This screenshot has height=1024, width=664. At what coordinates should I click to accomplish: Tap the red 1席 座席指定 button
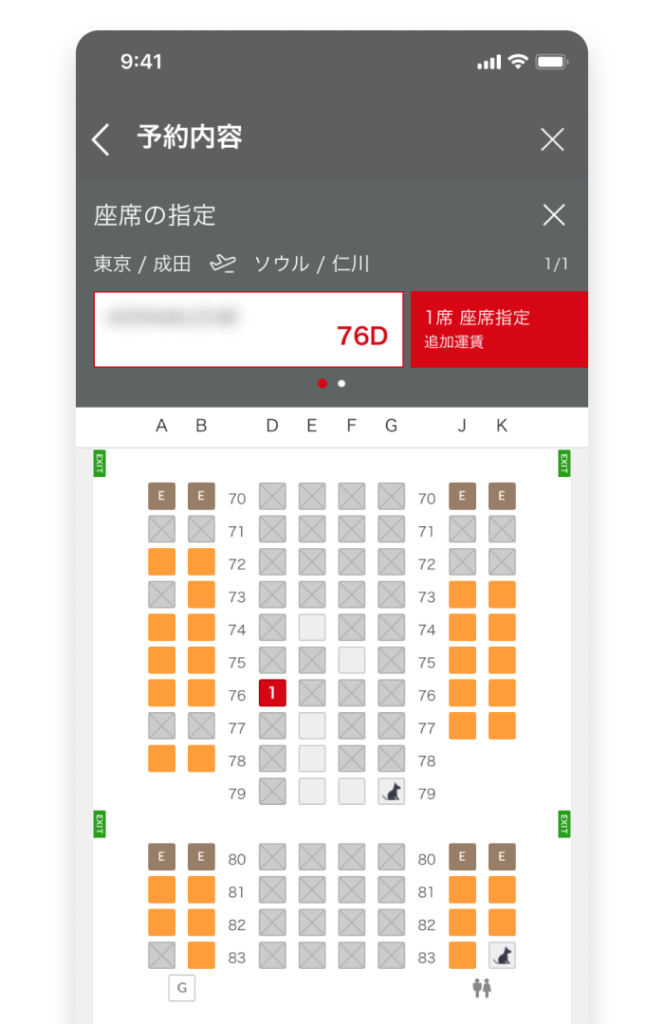[x=498, y=329]
